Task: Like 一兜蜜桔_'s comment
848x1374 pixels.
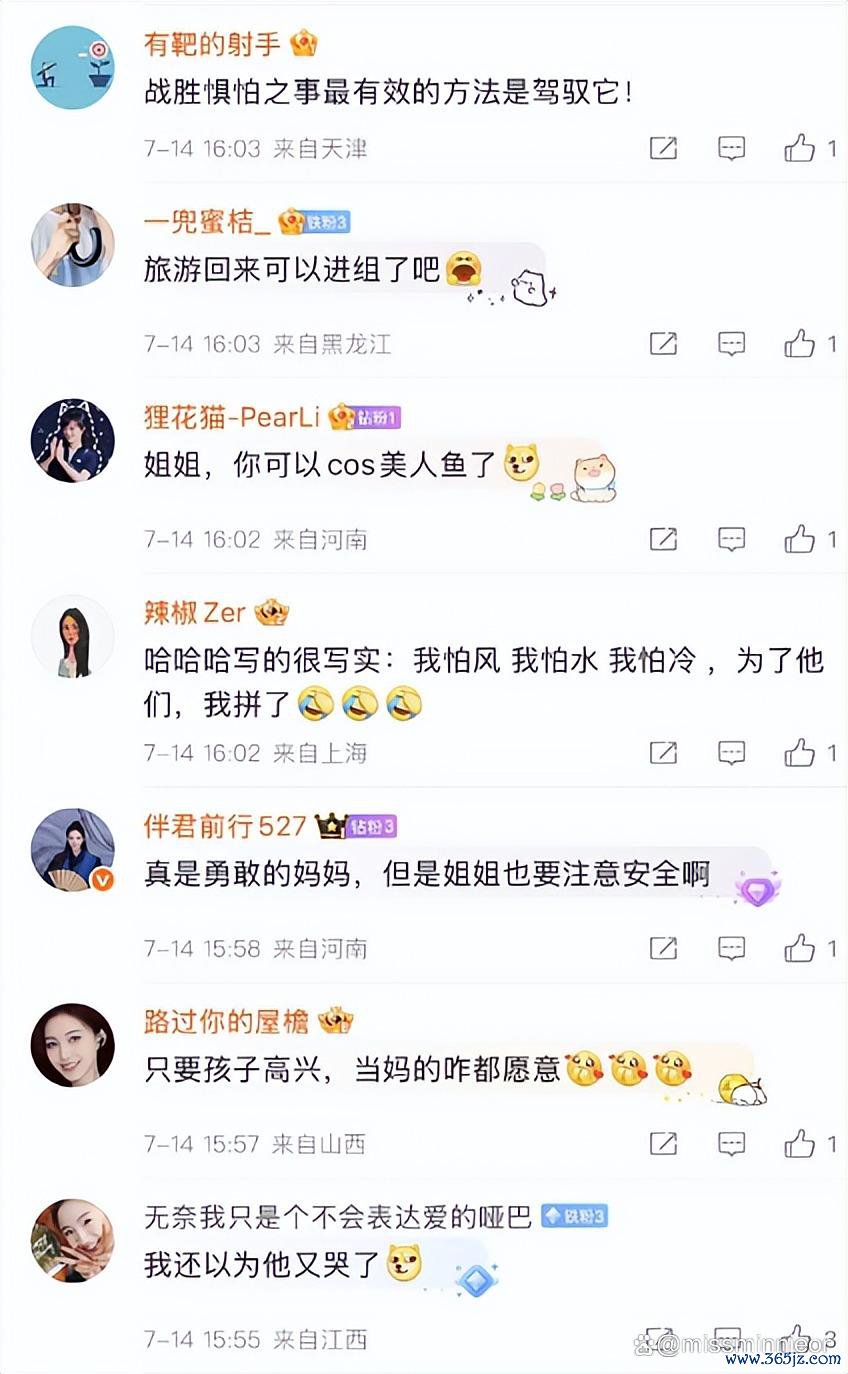Action: (800, 344)
